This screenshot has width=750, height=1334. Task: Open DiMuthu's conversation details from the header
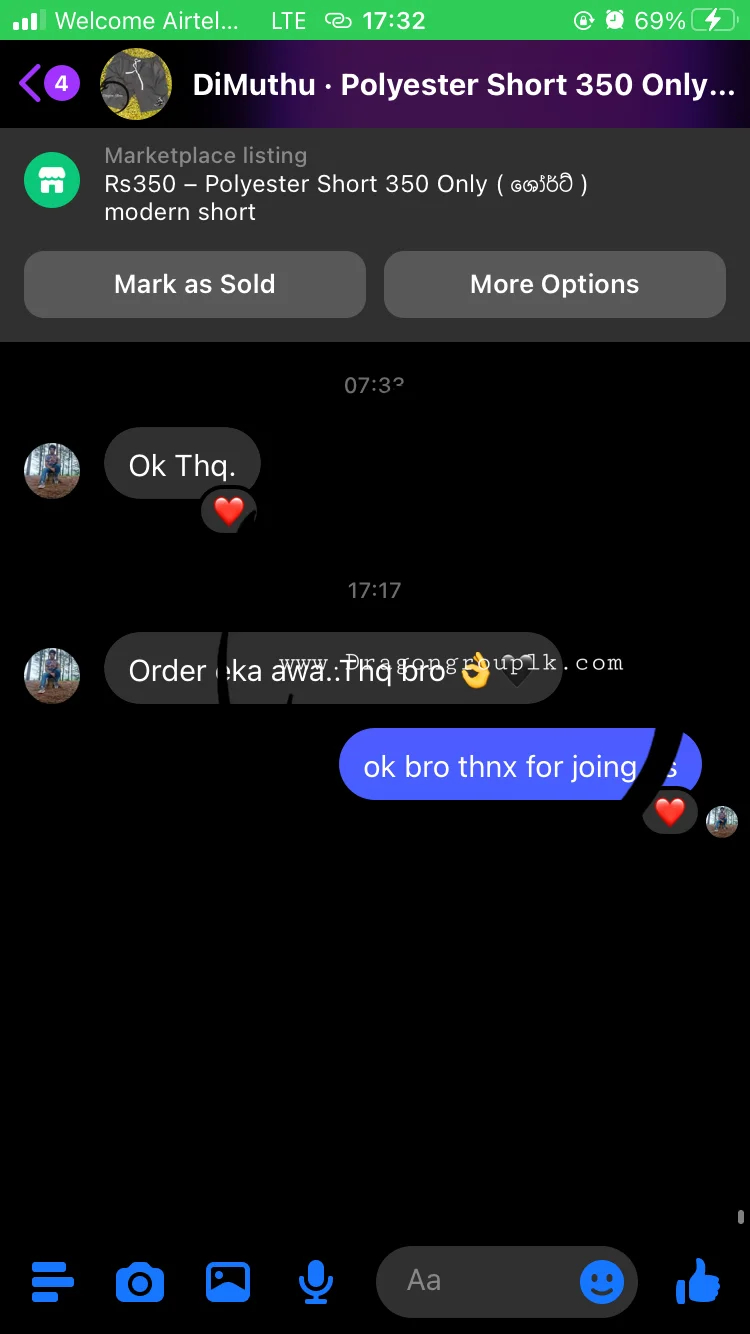pos(463,85)
